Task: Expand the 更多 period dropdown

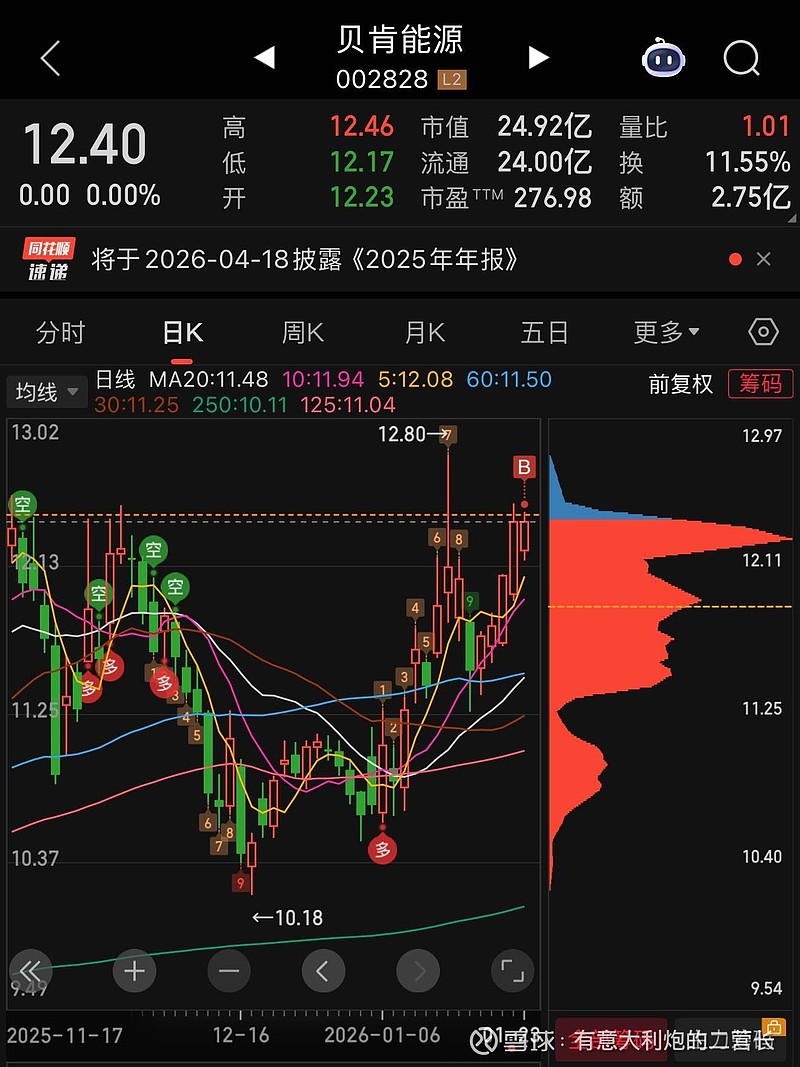Action: (666, 333)
